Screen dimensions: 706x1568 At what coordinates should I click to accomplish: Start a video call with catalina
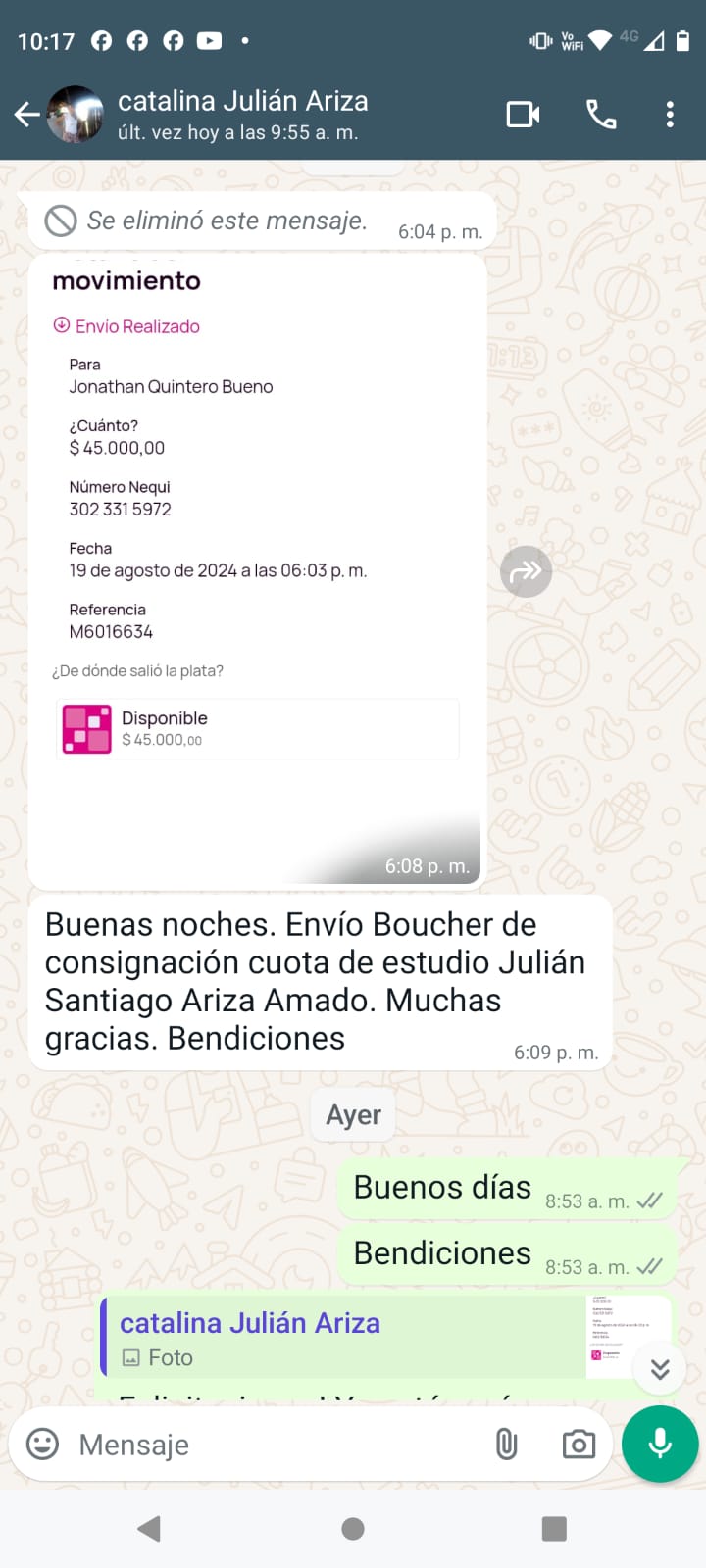[x=524, y=115]
